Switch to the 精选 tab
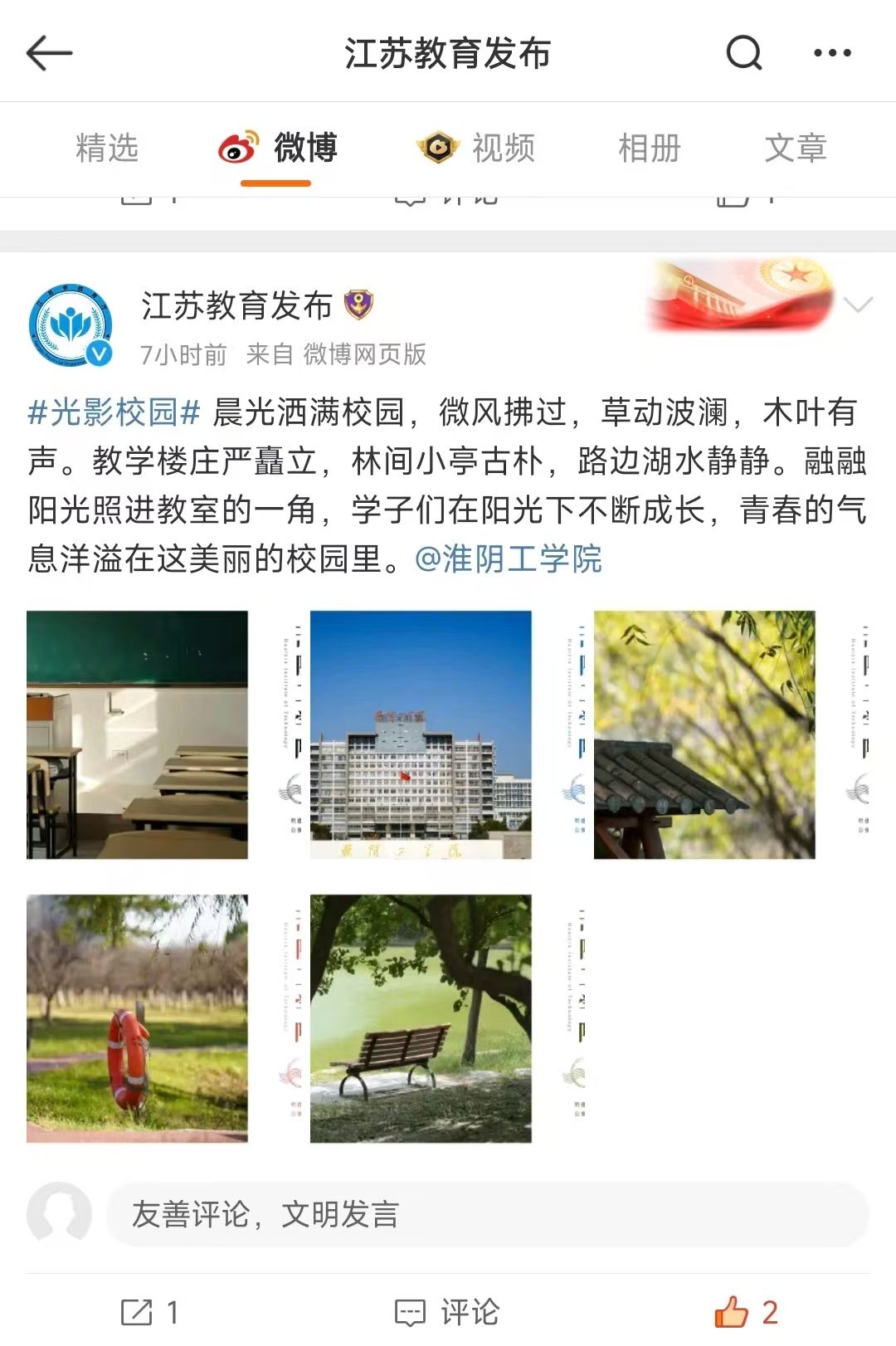 107,149
